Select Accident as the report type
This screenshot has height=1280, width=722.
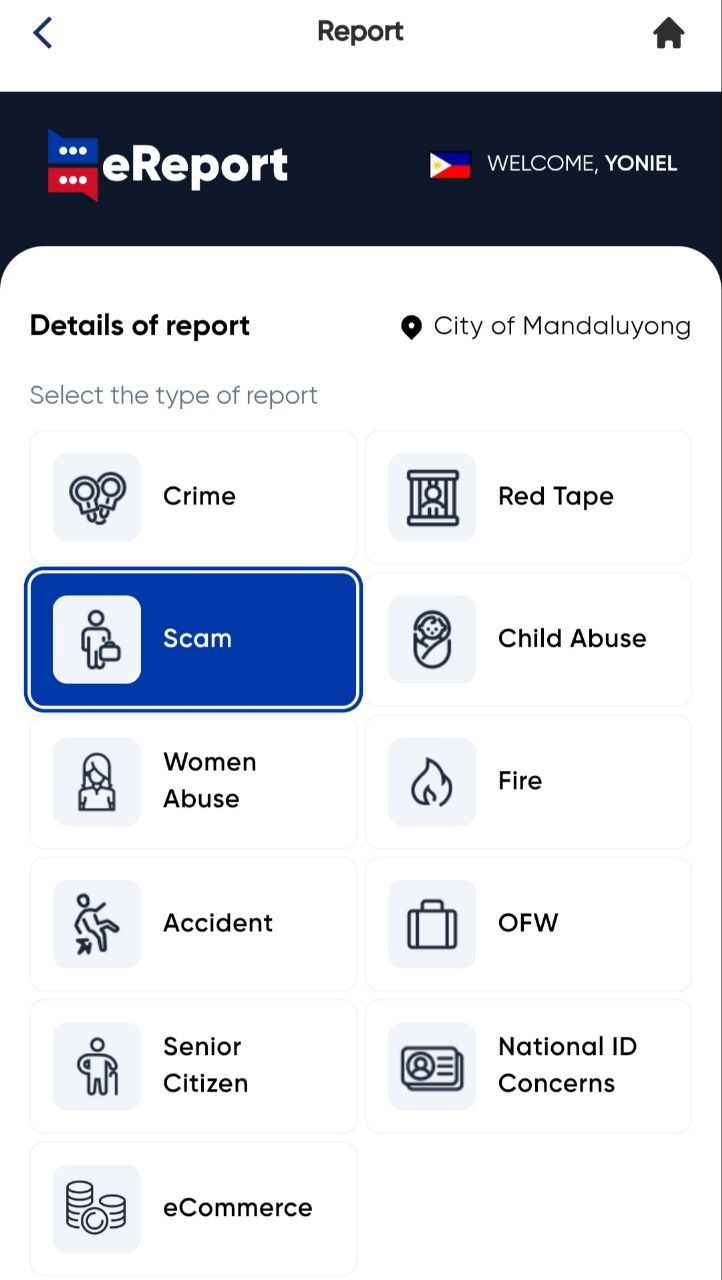click(193, 923)
